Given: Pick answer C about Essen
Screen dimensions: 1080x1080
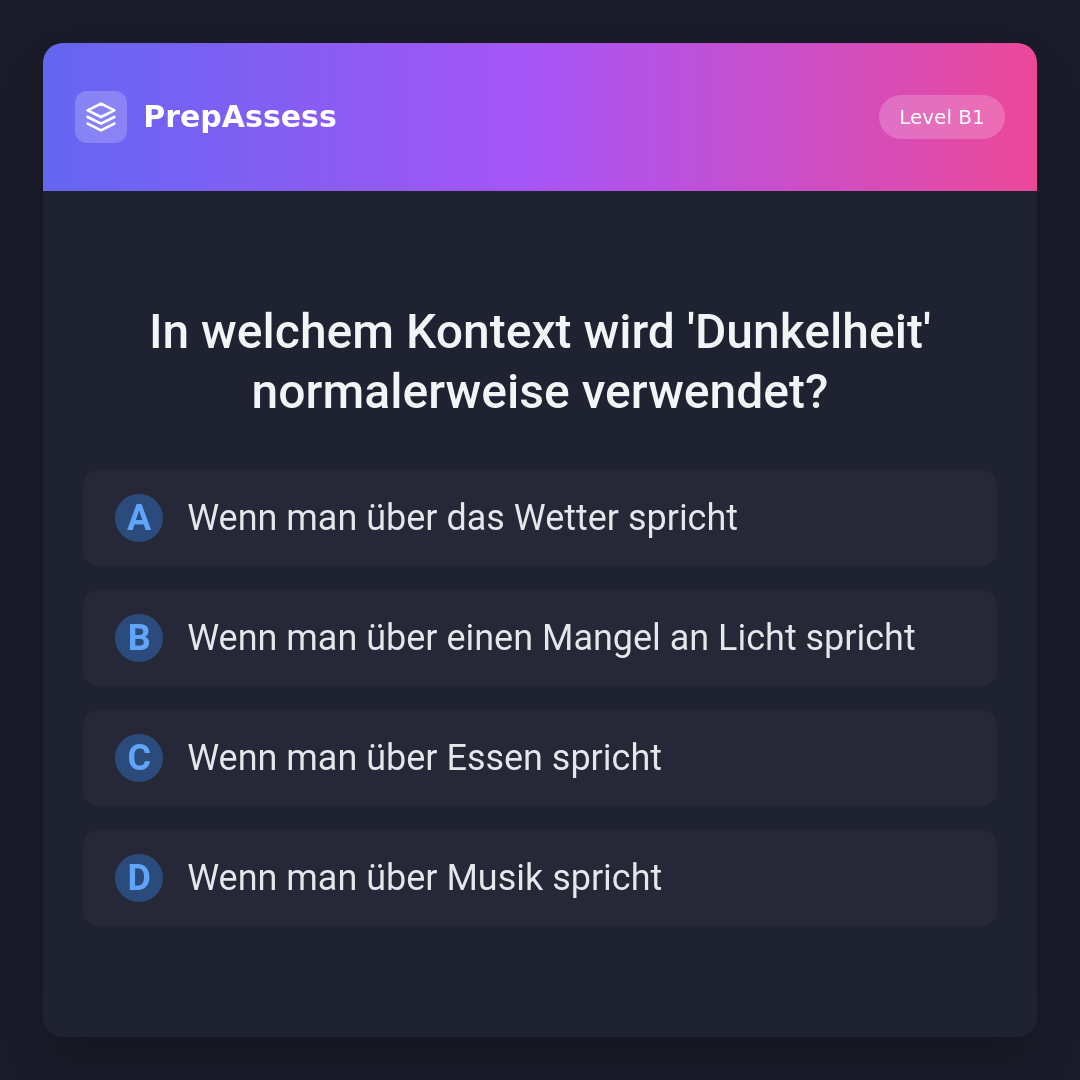Looking at the screenshot, I should click(540, 758).
